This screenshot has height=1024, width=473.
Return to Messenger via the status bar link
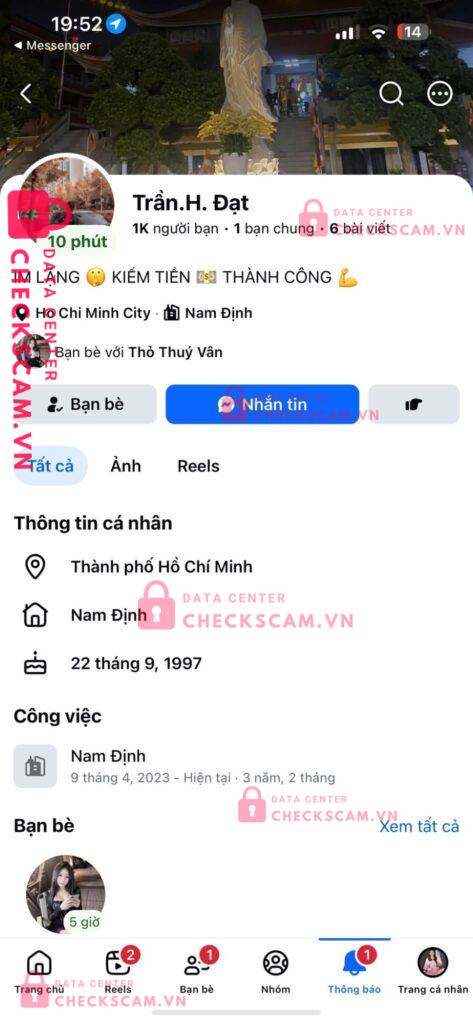pyautogui.click(x=52, y=46)
